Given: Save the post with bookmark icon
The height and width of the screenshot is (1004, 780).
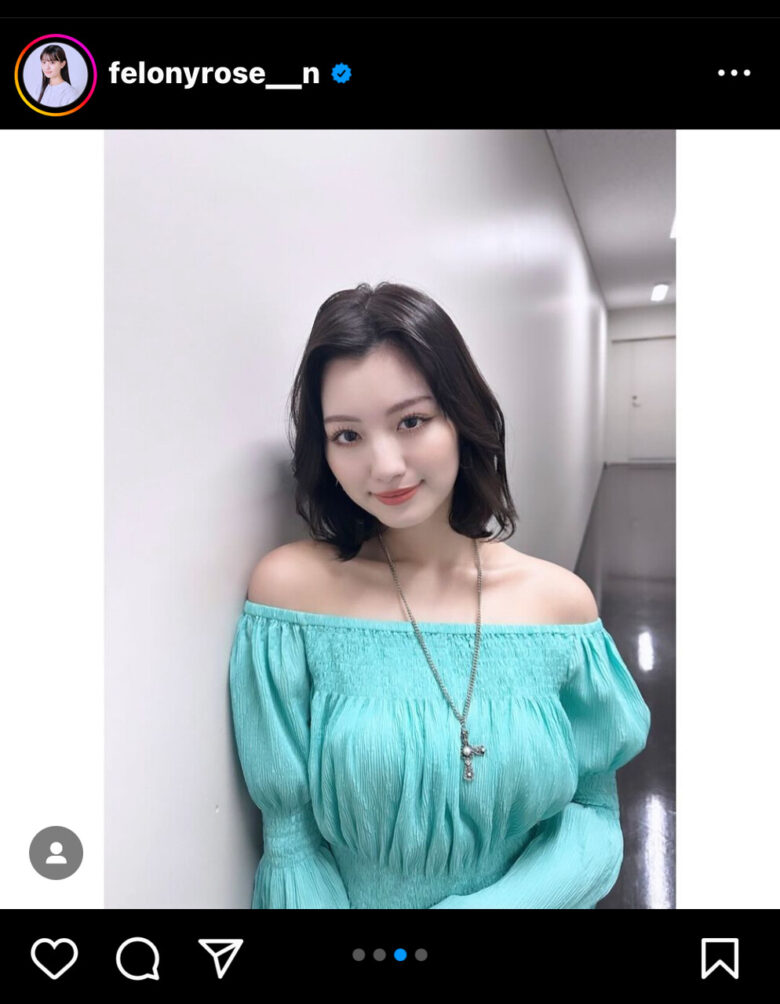Looking at the screenshot, I should 720,958.
